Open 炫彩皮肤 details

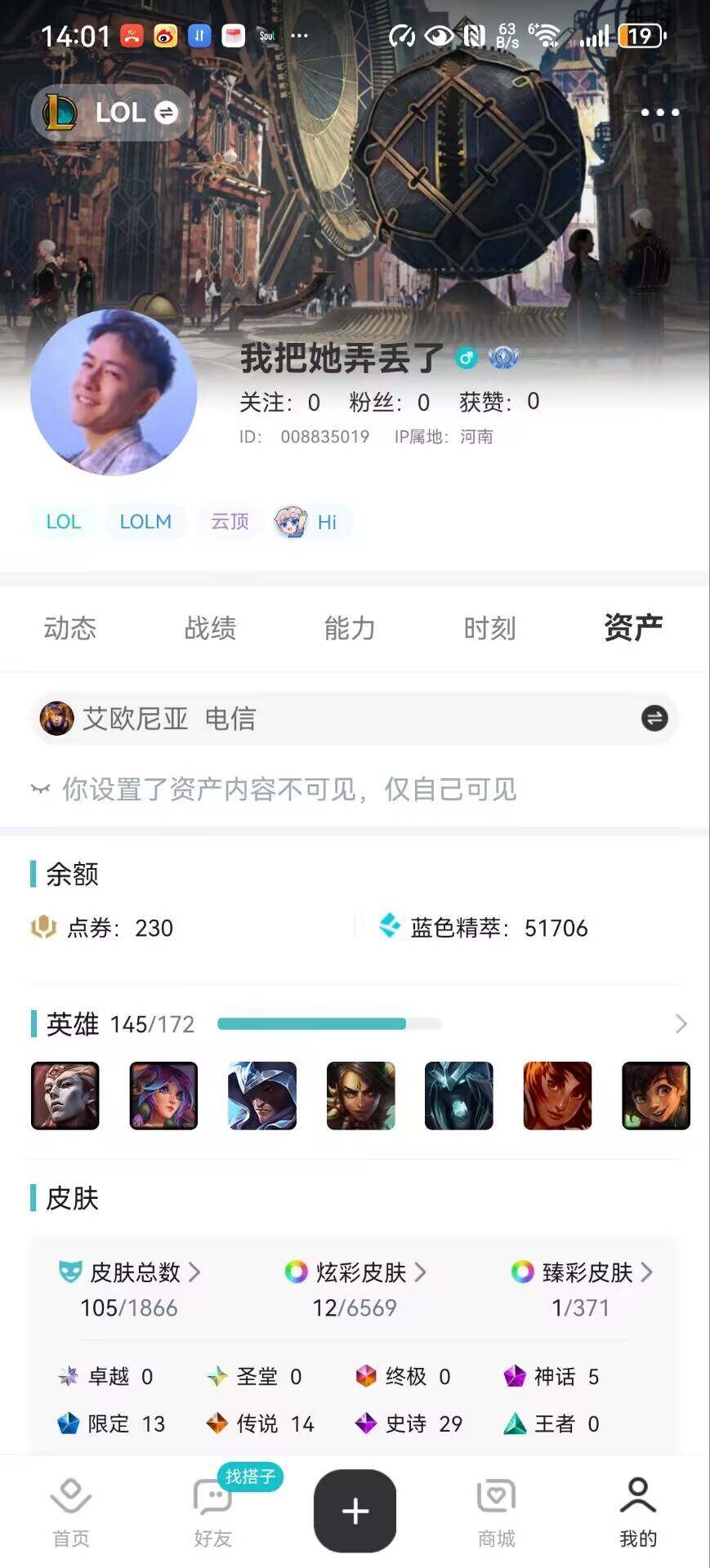(x=355, y=1272)
